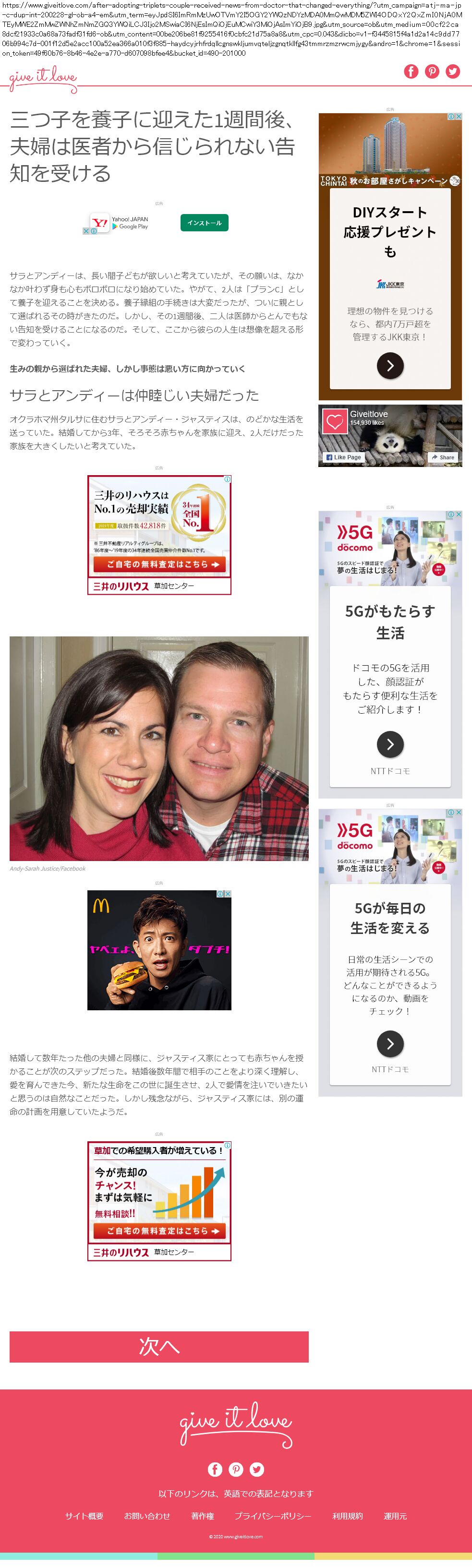Open the Pinterest icon in the page header
This screenshot has width=472, height=1568.
(432, 72)
